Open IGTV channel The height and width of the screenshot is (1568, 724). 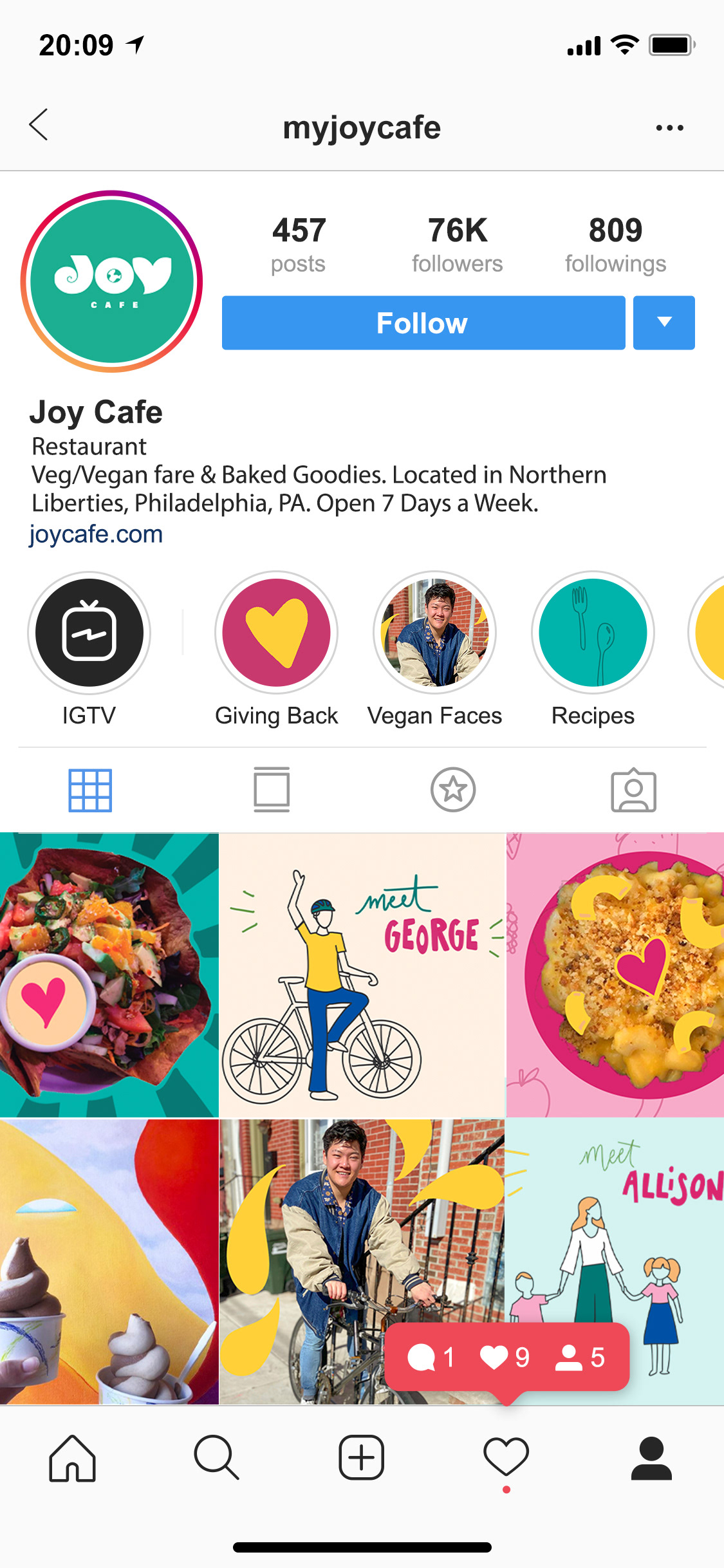(x=89, y=633)
